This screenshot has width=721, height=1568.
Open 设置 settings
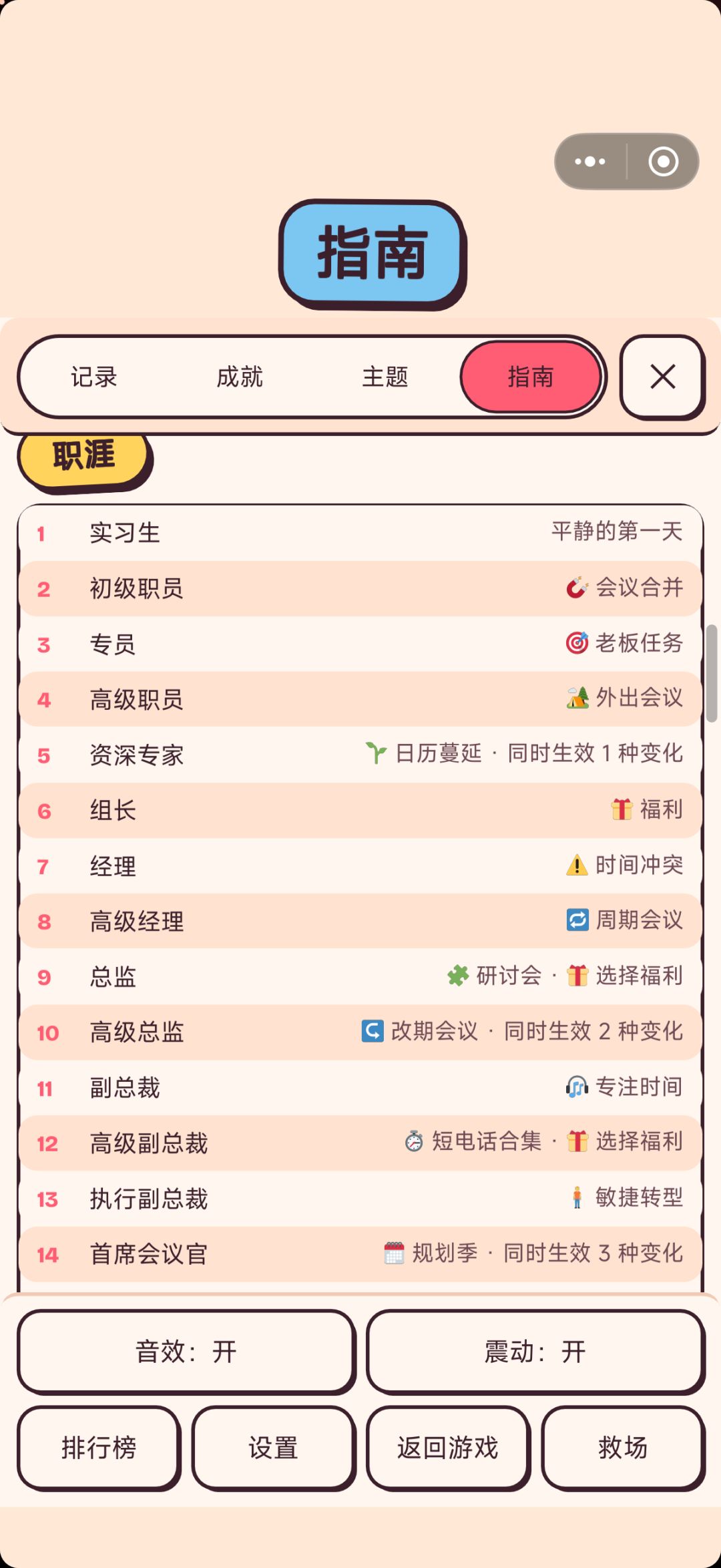pyautogui.click(x=274, y=1448)
